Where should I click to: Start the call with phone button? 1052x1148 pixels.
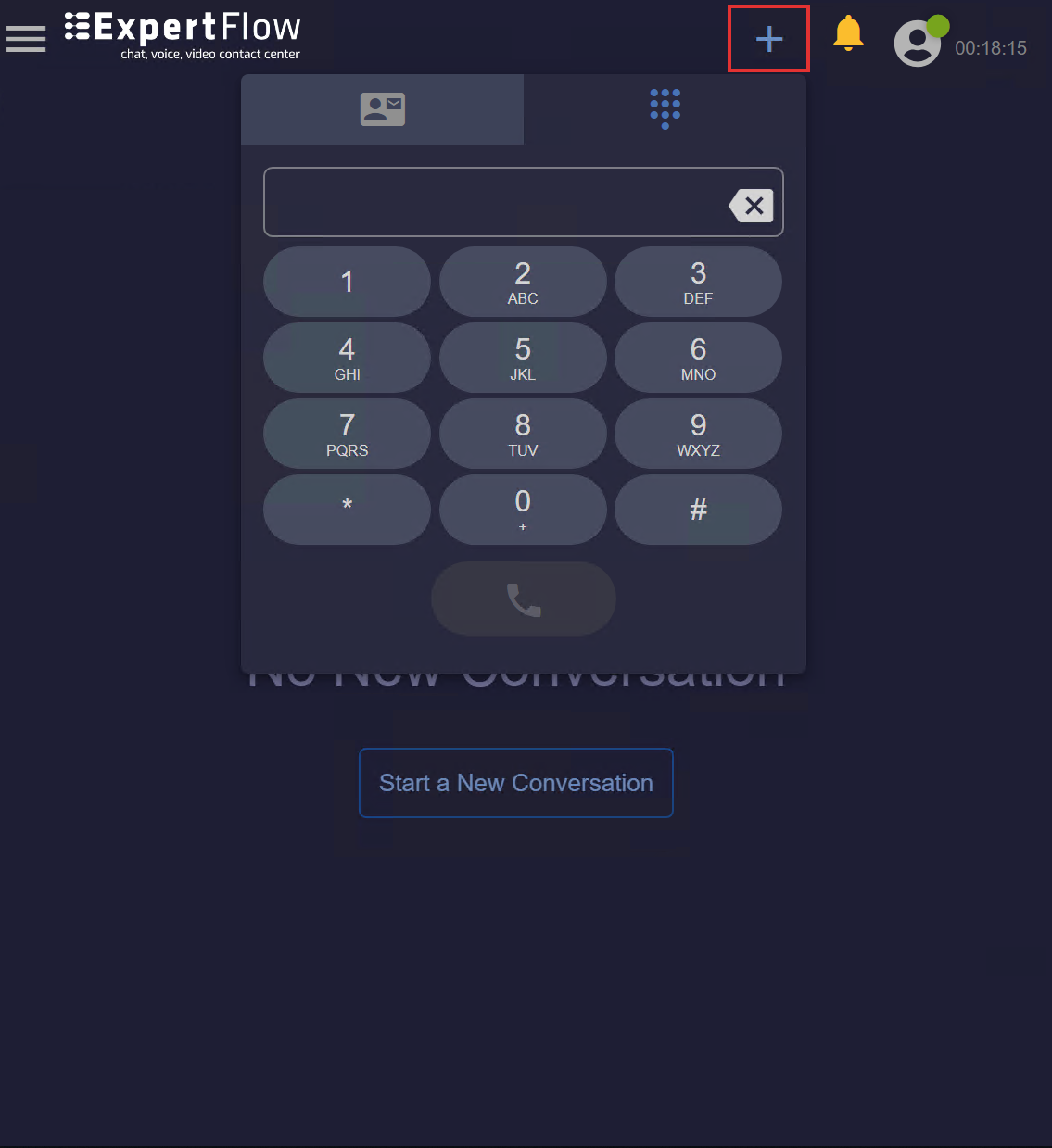click(523, 599)
